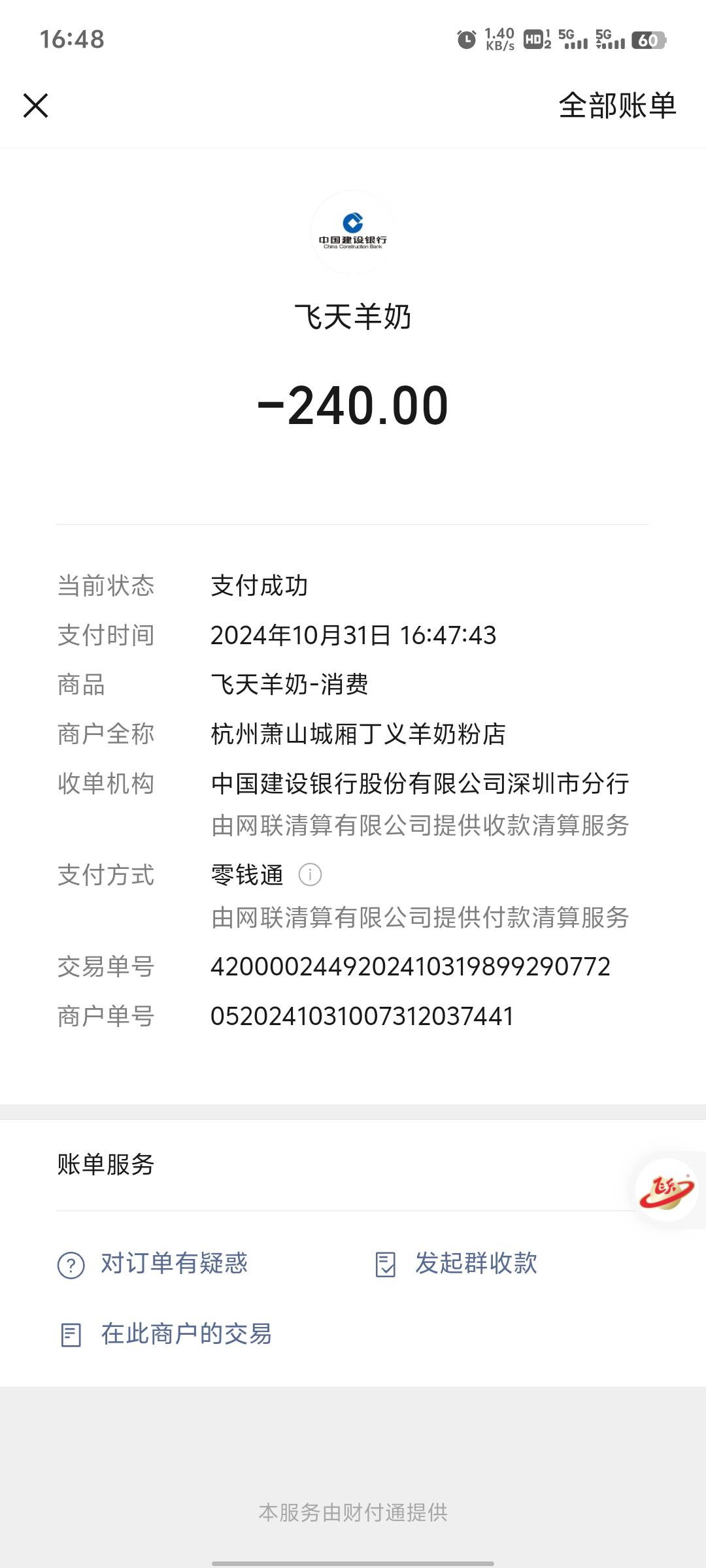The width and height of the screenshot is (706, 1568).
Task: Open 全部账单 all bills
Action: (x=616, y=105)
